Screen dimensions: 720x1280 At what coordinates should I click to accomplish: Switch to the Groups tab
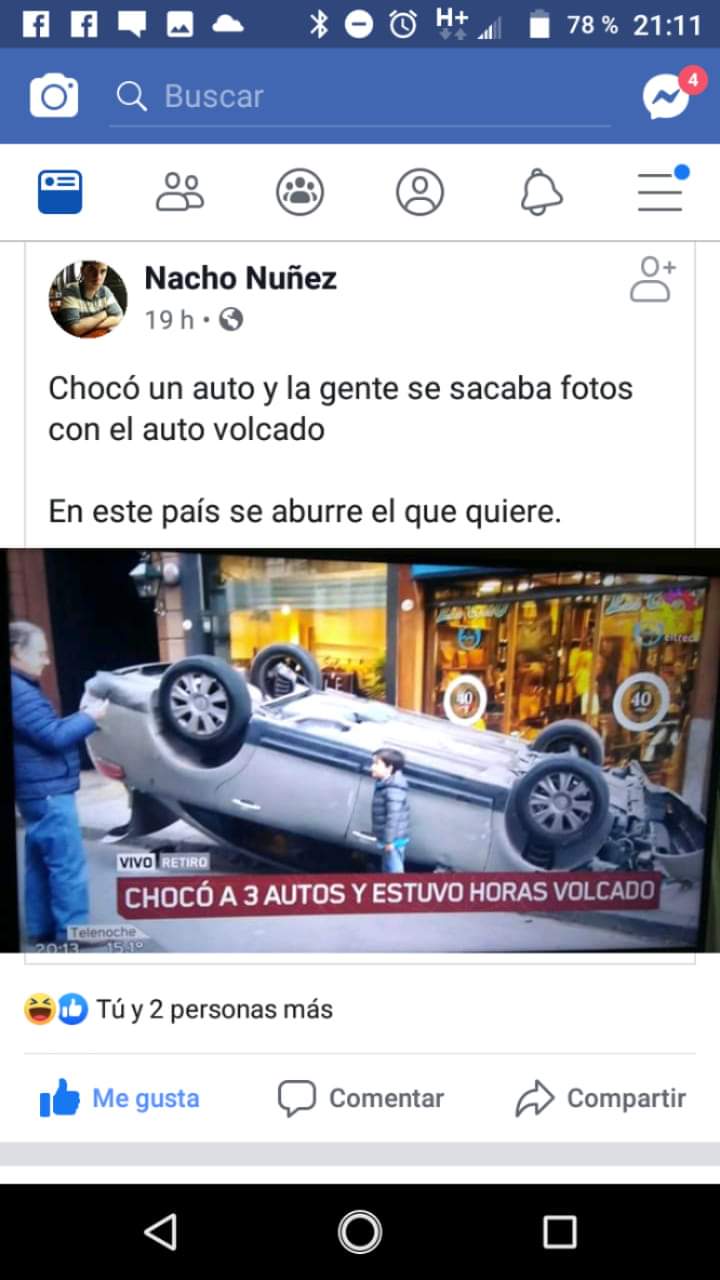[x=300, y=192]
